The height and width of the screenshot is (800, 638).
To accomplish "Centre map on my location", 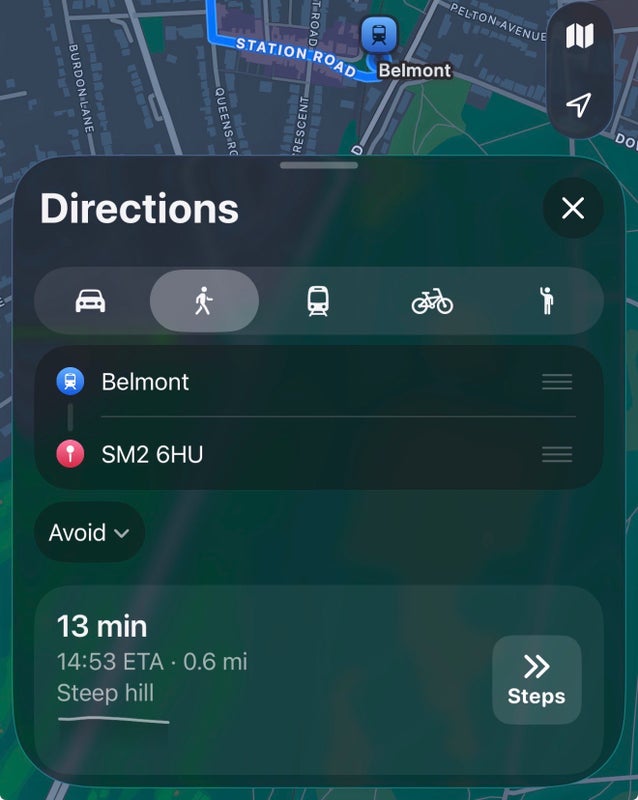I will (579, 104).
